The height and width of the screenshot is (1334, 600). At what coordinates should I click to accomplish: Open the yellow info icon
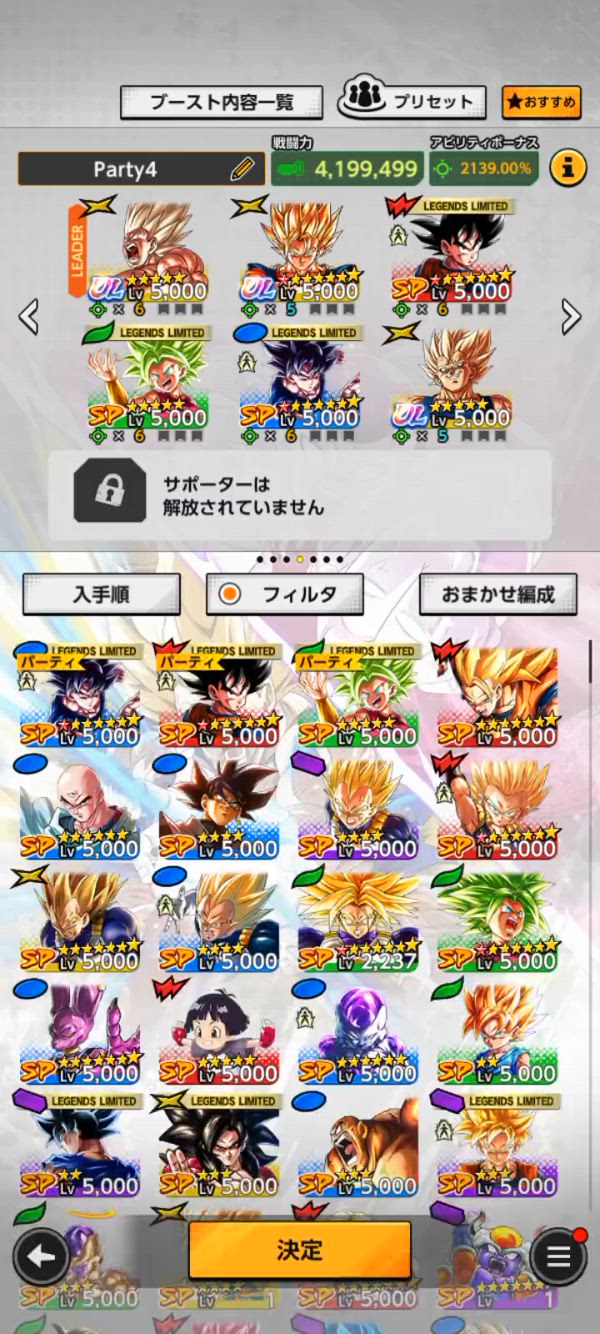coord(567,168)
